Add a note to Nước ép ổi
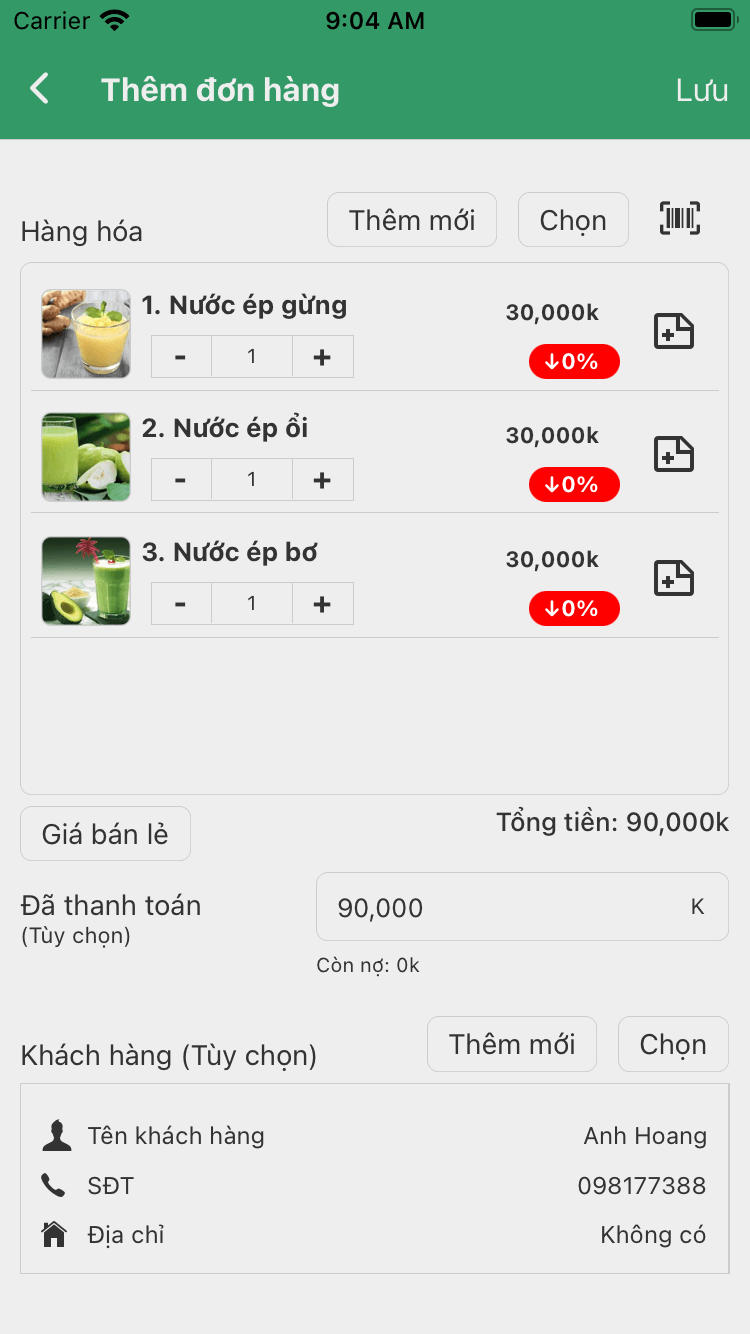Screen dimensions: 750x1334 [674, 454]
